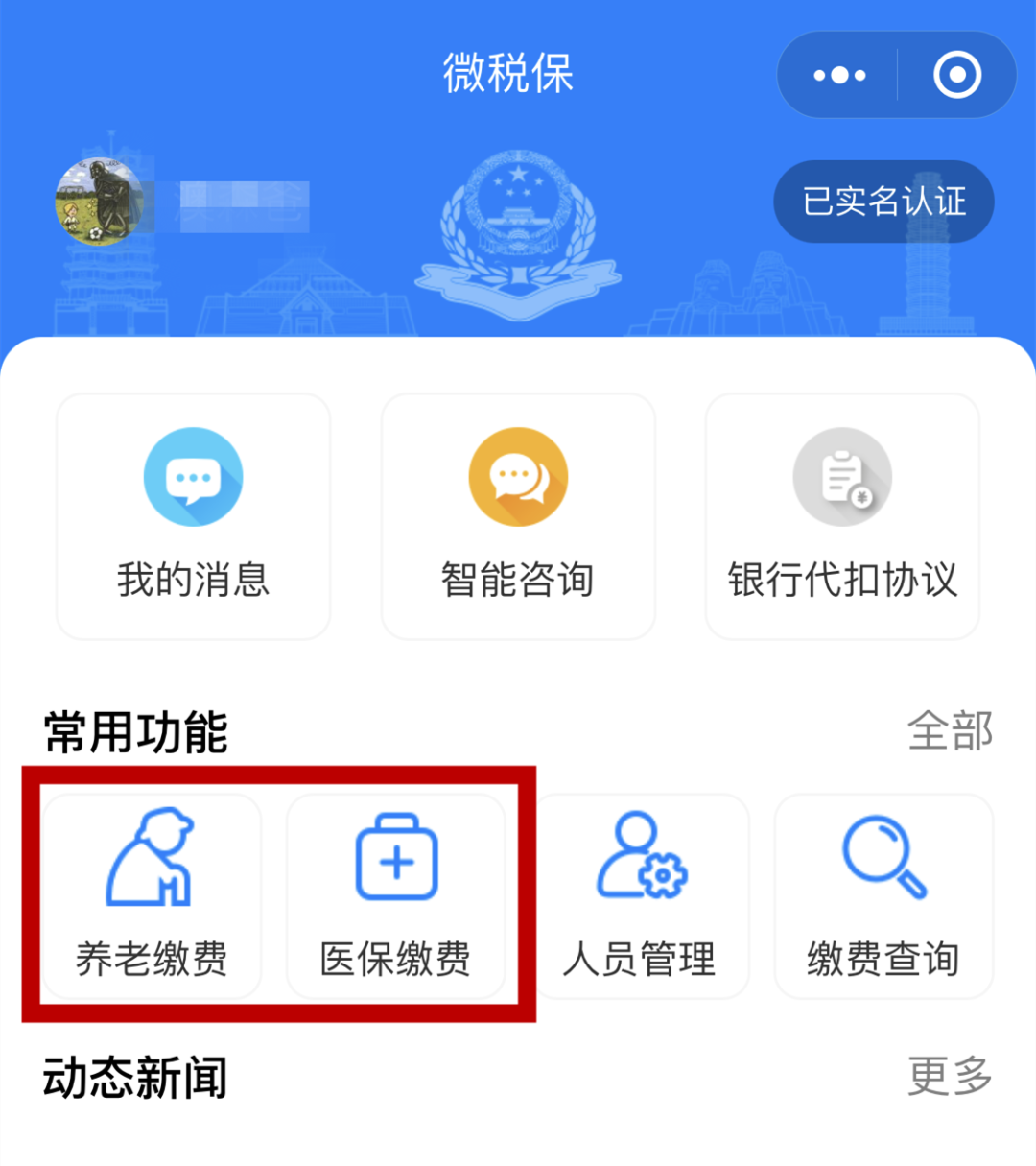Image resolution: width=1036 pixels, height=1166 pixels.
Task: Close the mini program with the circle icon
Action: 956,75
